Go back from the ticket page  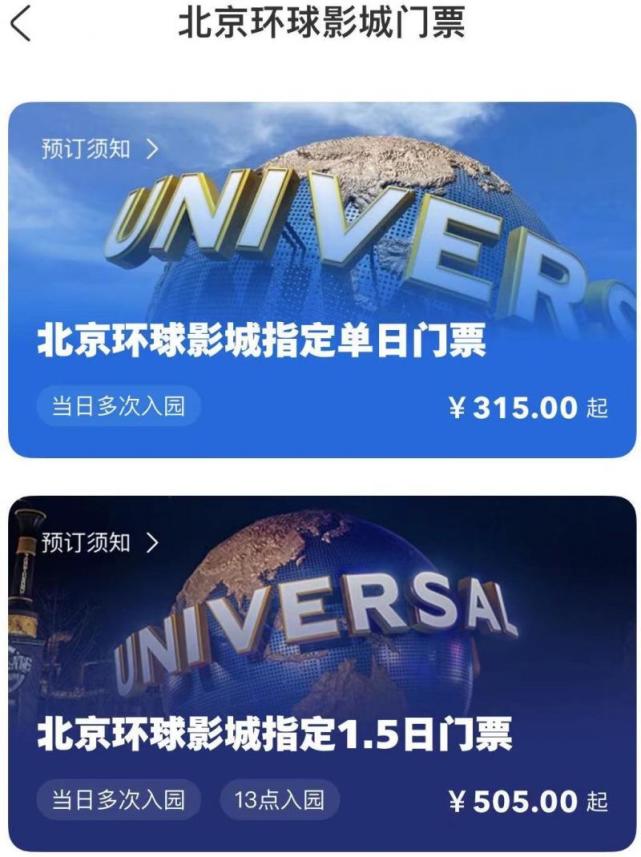coord(20,24)
